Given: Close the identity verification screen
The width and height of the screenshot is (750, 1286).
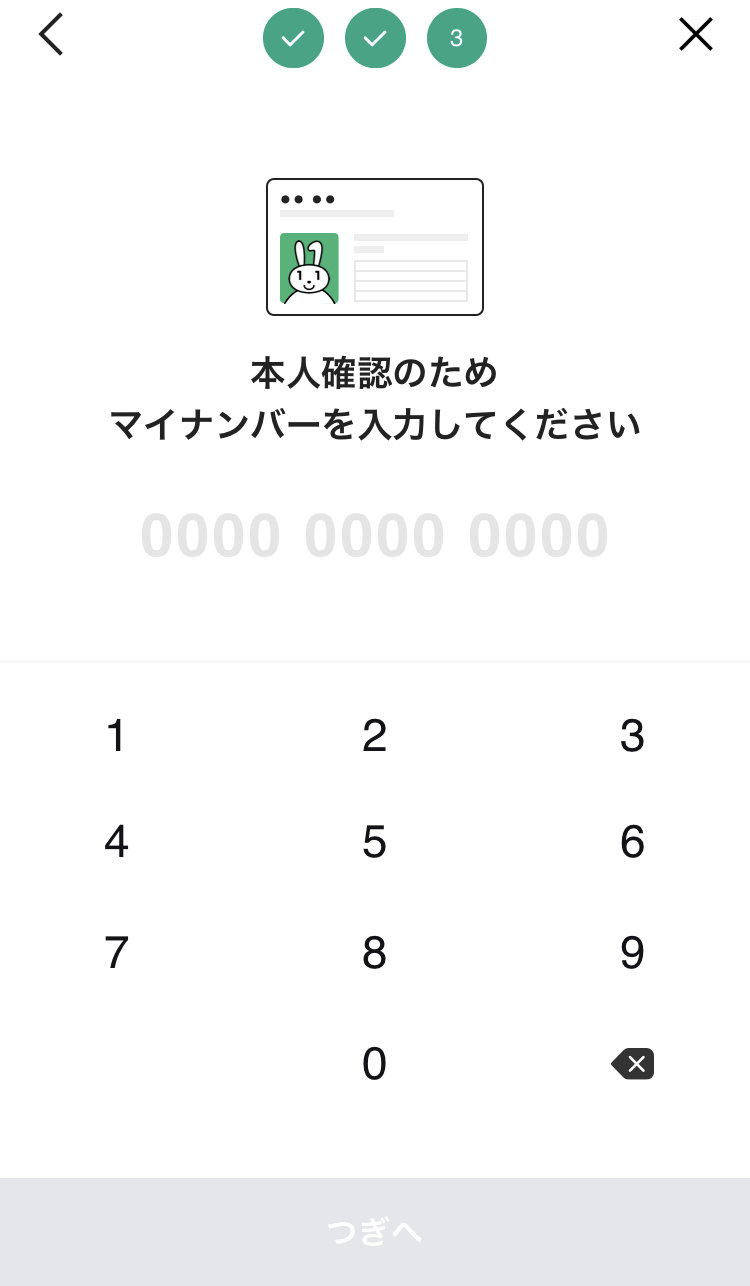Looking at the screenshot, I should [x=695, y=36].
